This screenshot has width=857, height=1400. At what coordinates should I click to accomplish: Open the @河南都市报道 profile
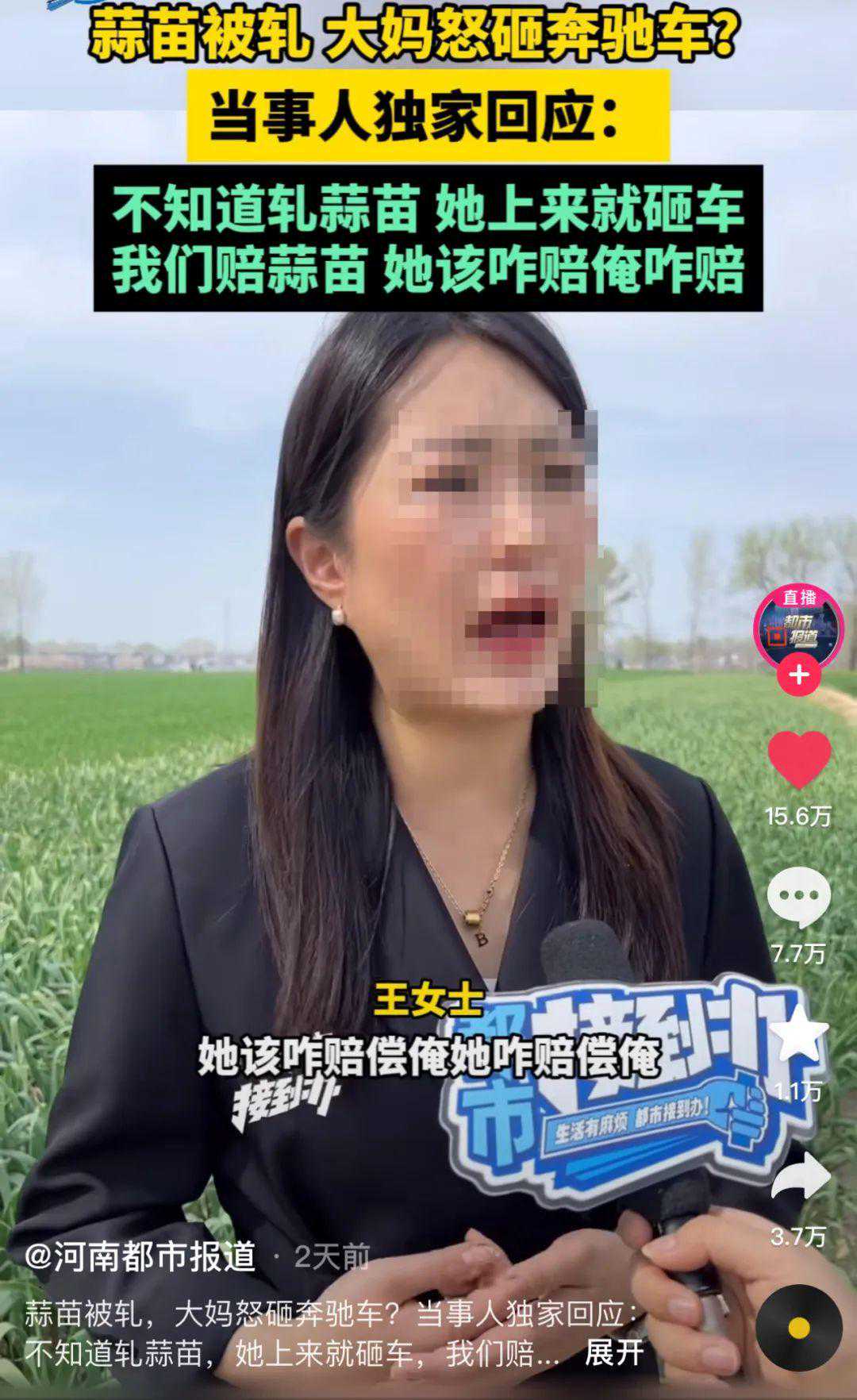[140, 1256]
